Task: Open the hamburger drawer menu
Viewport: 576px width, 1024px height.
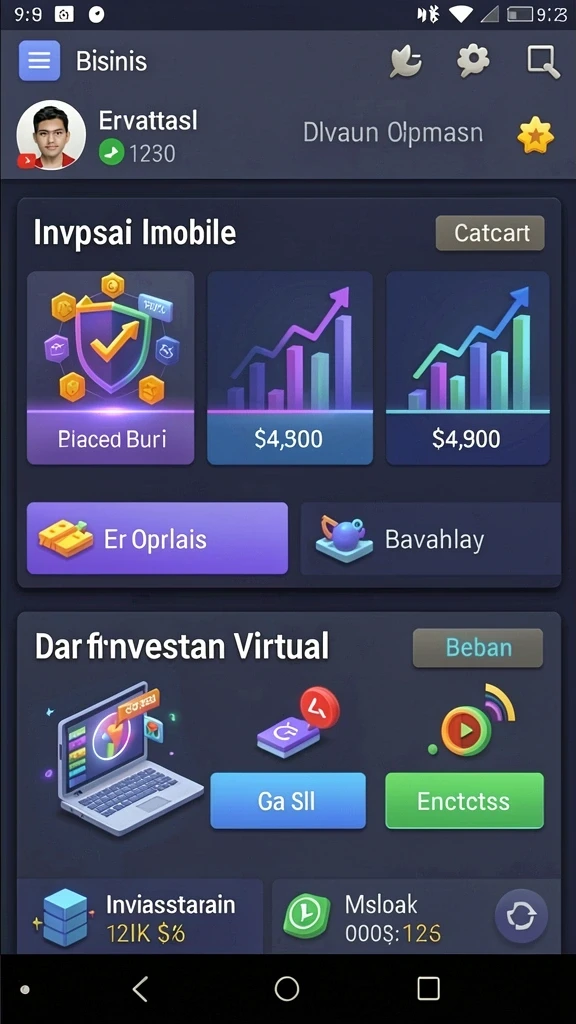Action: coord(39,61)
